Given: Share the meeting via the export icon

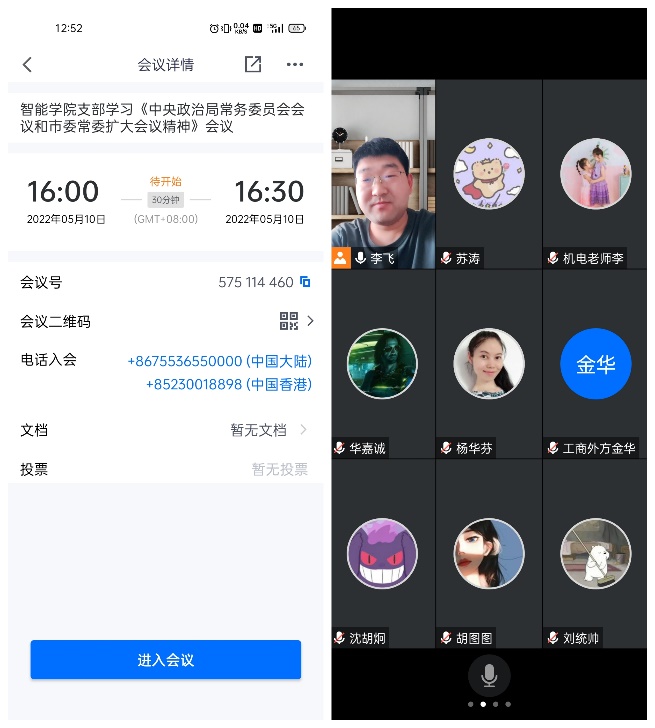Looking at the screenshot, I should click(253, 64).
